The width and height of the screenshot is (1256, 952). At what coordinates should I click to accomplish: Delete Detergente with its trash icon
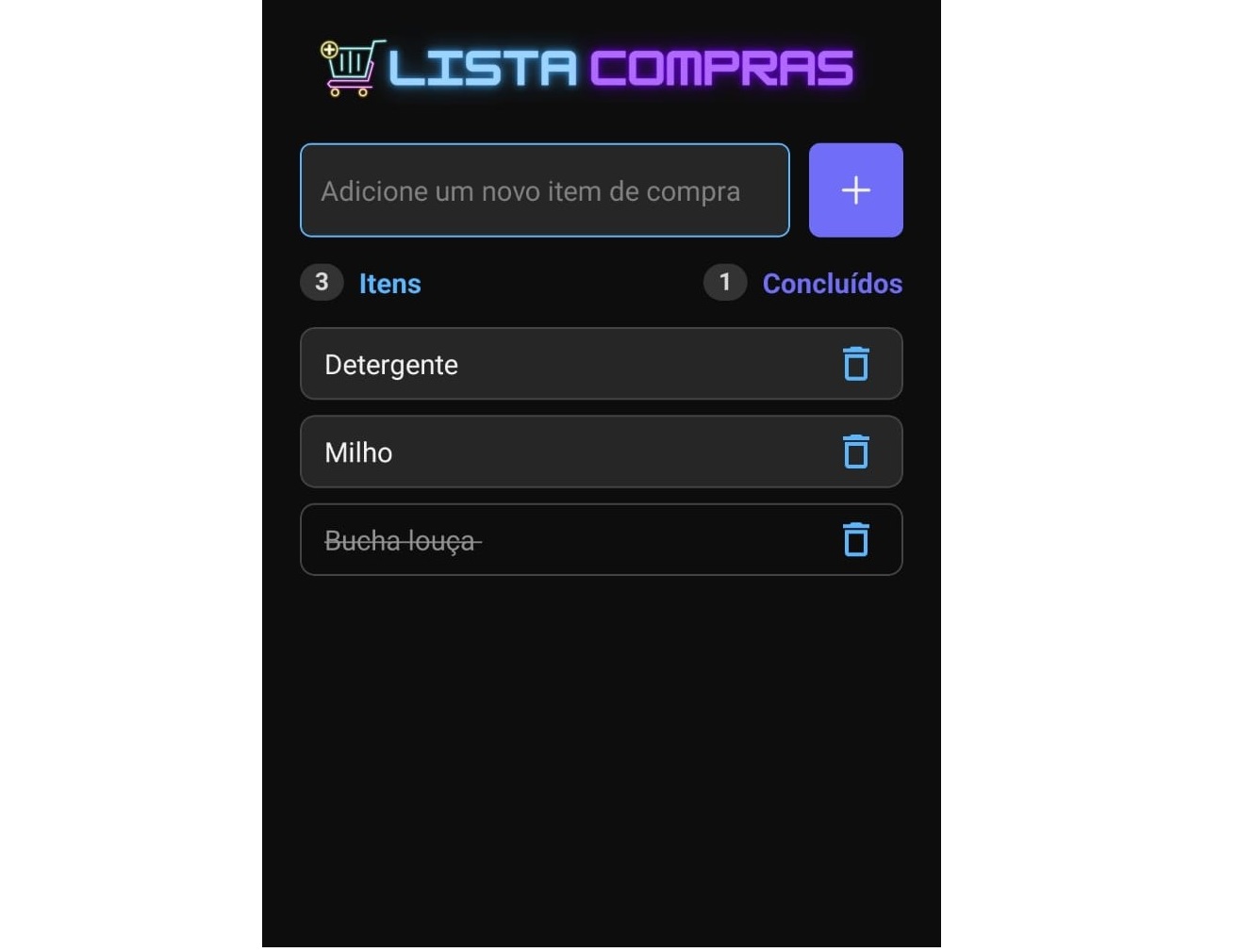(855, 364)
